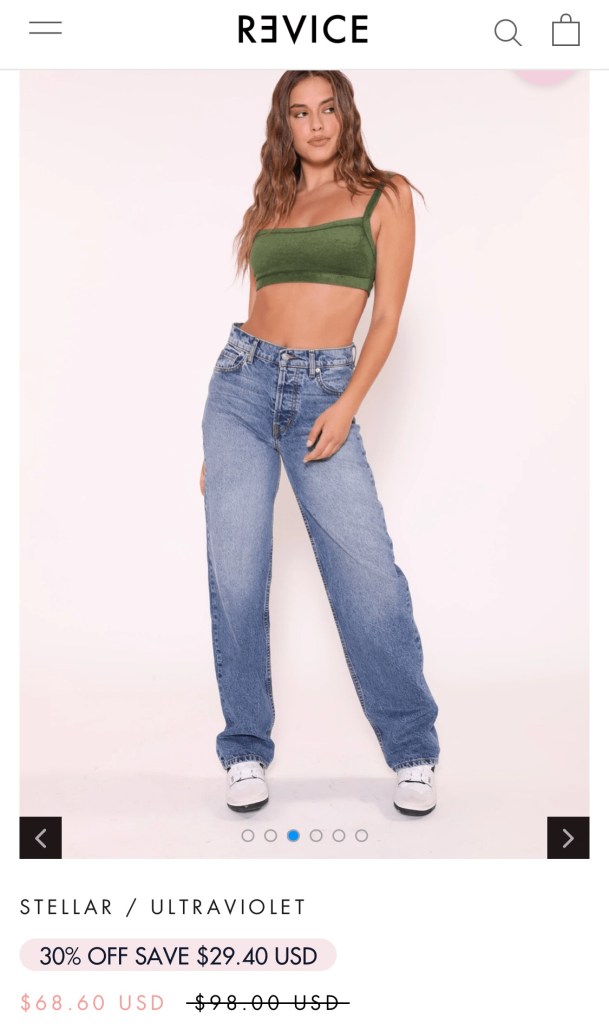Open the hamburger menu
Screen dimensions: 609x1024
[x=45, y=28]
